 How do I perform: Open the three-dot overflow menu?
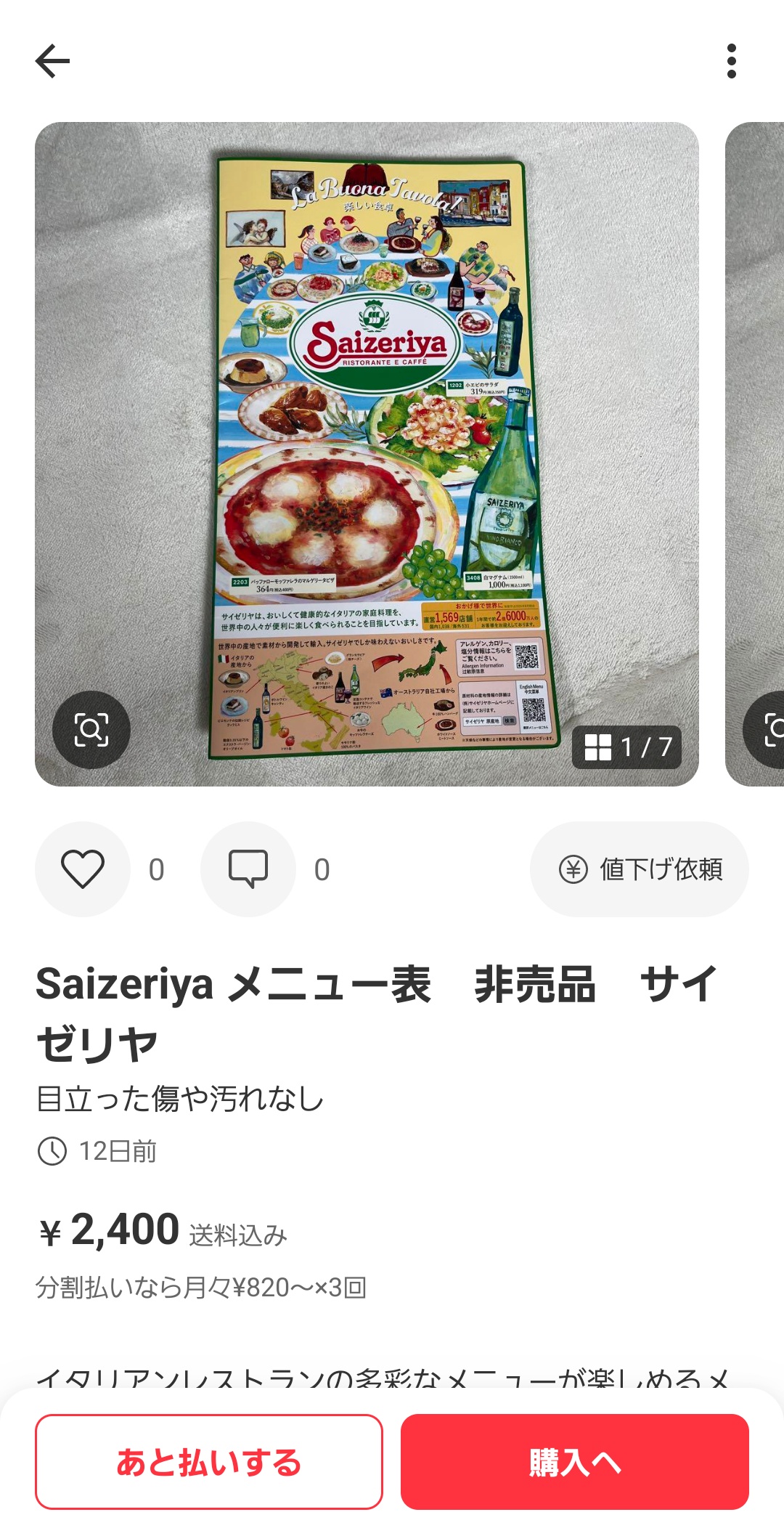point(732,61)
